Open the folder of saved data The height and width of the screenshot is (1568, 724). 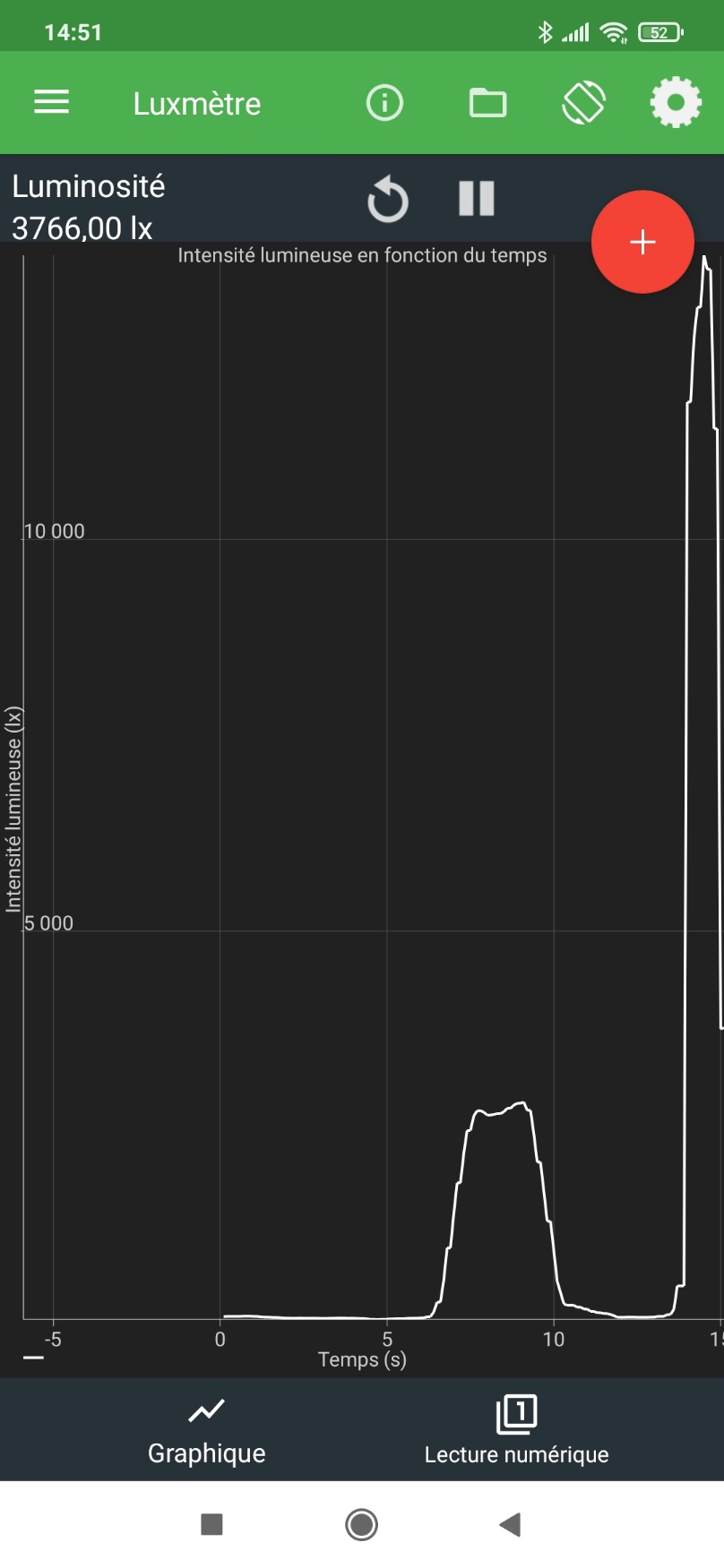[x=487, y=103]
